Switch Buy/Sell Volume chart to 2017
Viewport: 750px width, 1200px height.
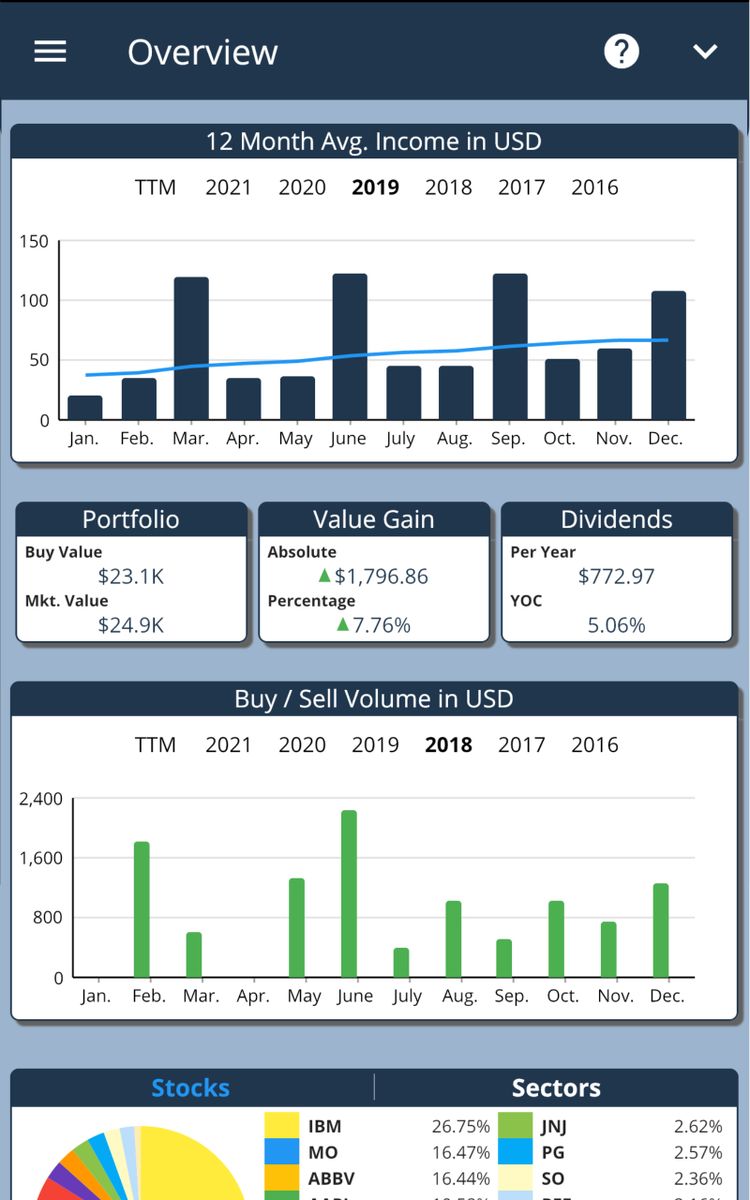[x=522, y=744]
